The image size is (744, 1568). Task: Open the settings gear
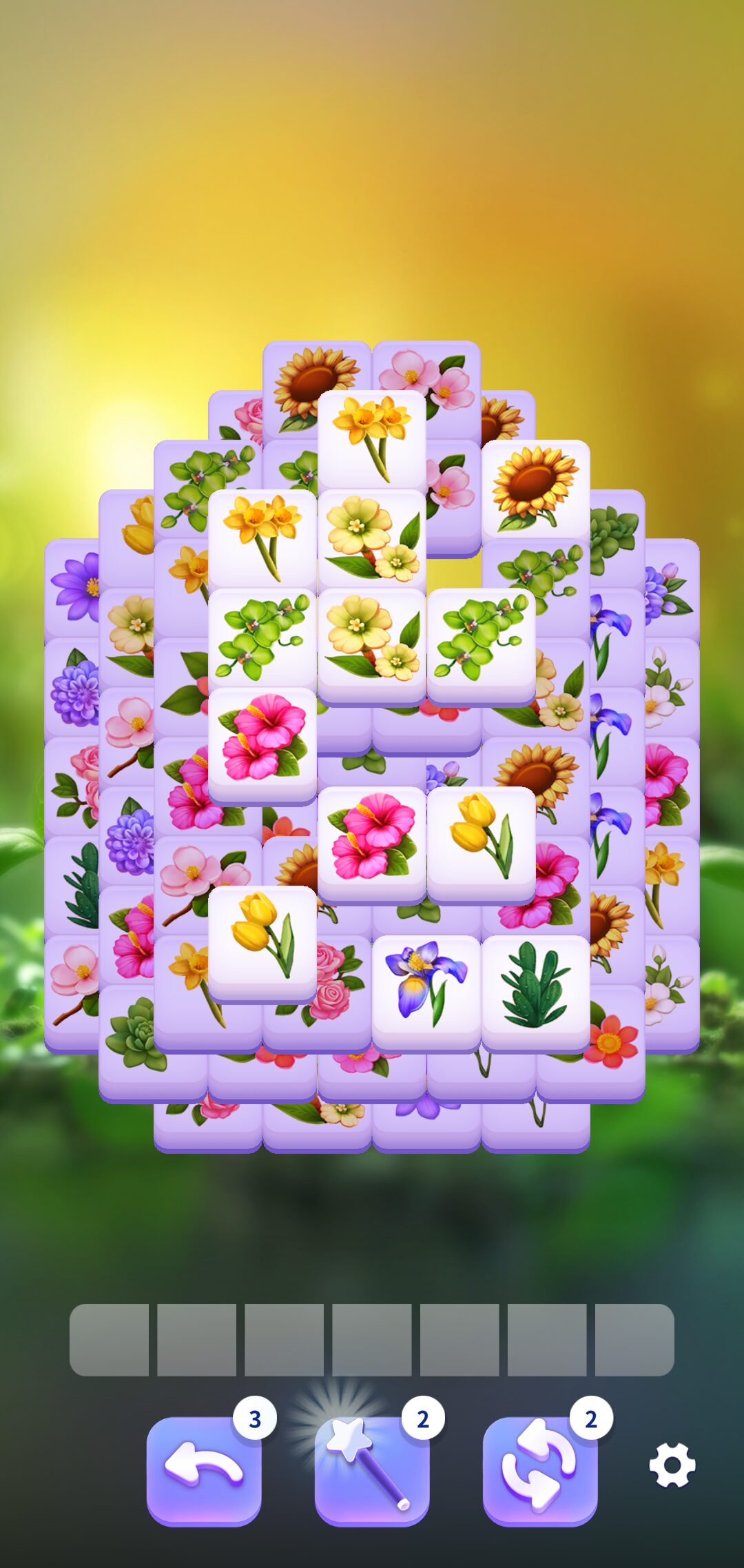pyautogui.click(x=672, y=1465)
